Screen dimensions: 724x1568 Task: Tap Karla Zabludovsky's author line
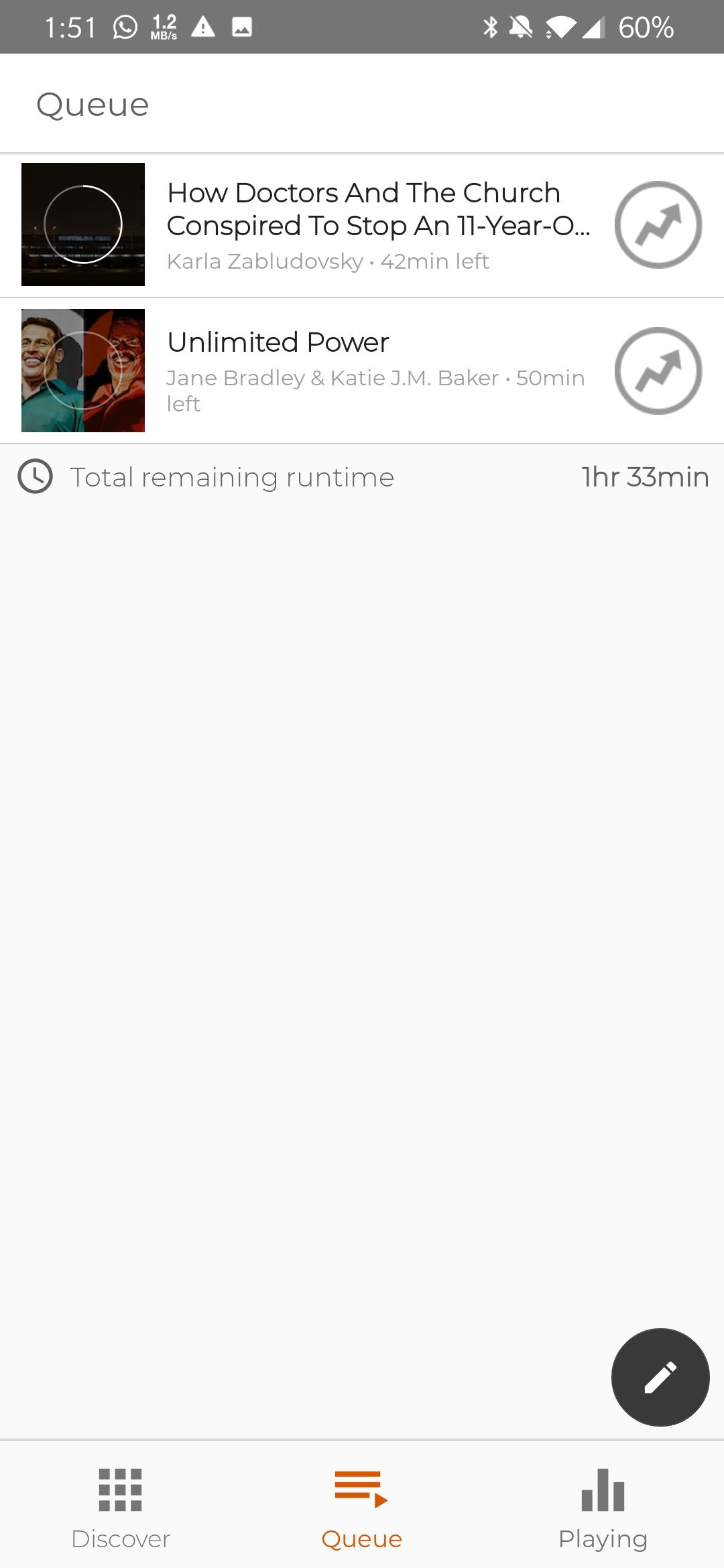pos(328,261)
